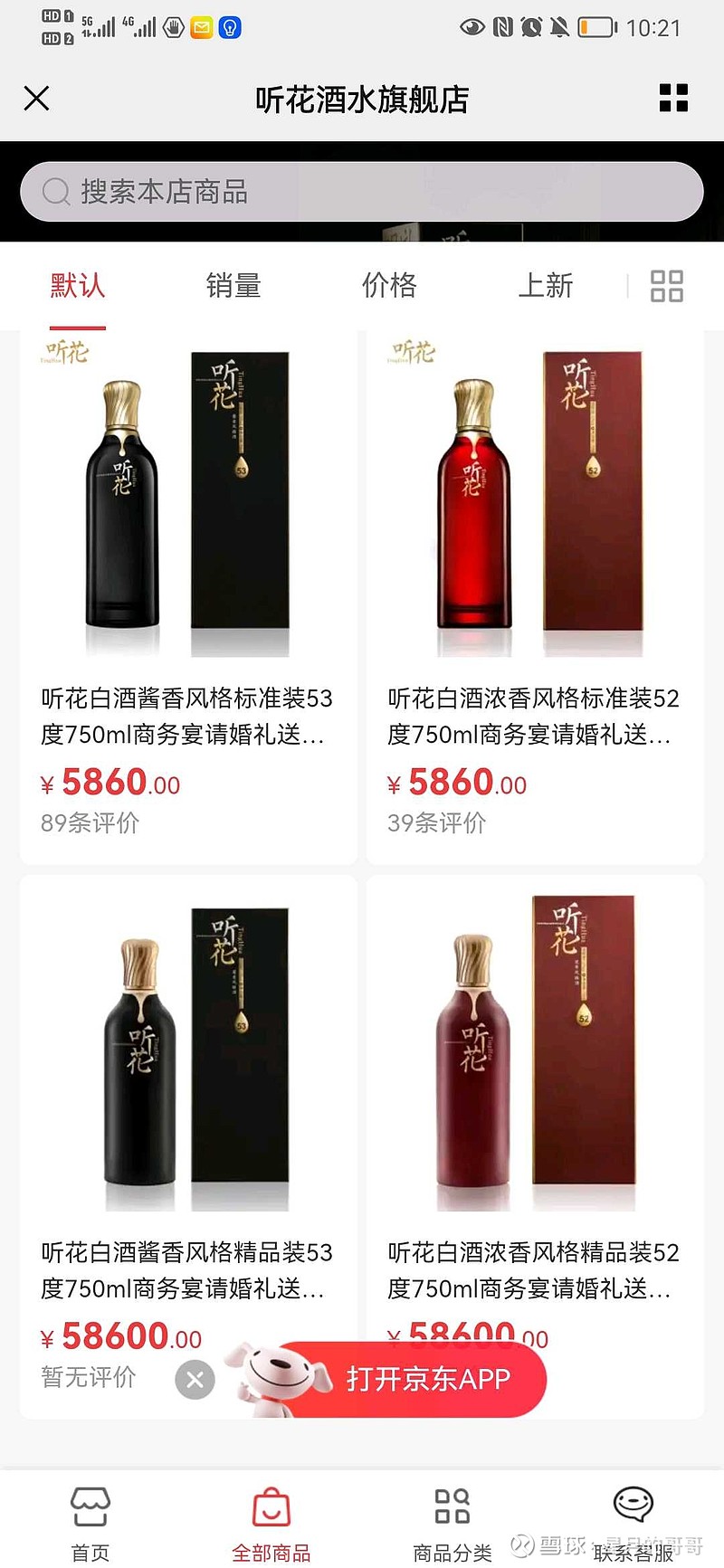The image size is (724, 1568).
Task: Open the four-square menu icon
Action: [x=673, y=98]
